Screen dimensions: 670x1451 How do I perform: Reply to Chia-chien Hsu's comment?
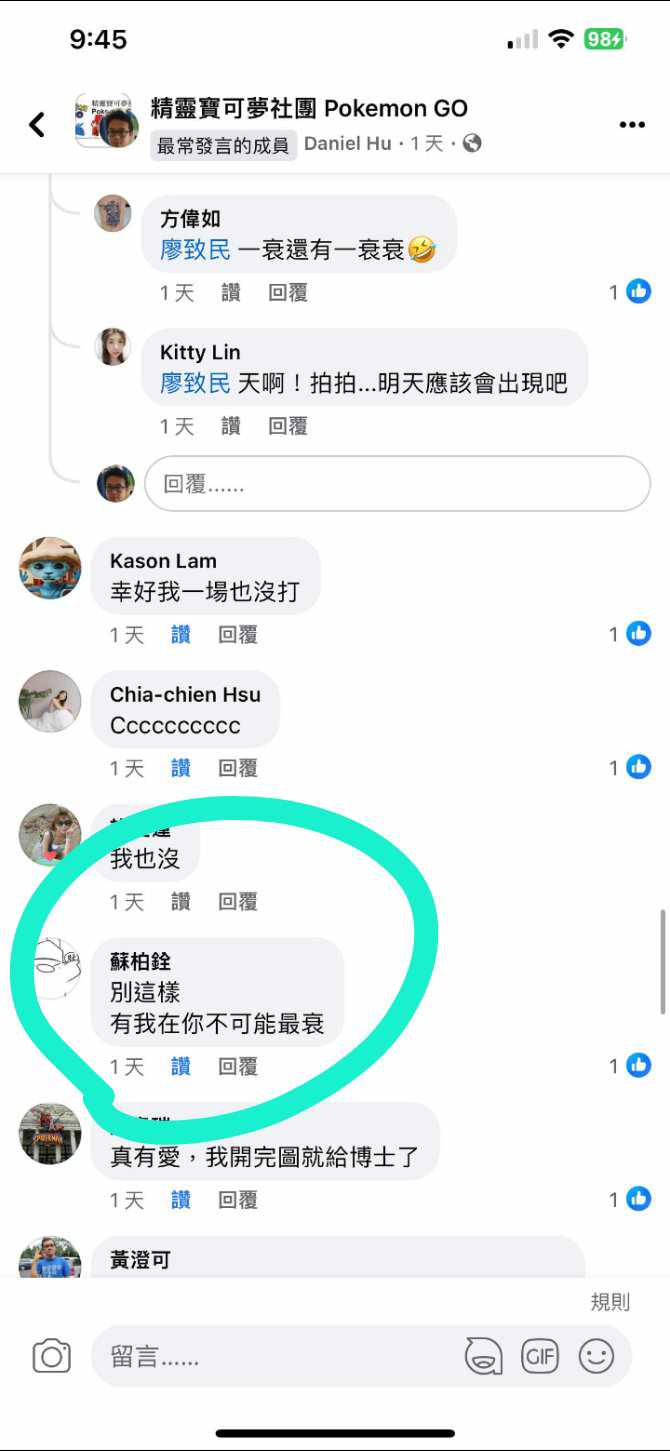click(x=238, y=768)
